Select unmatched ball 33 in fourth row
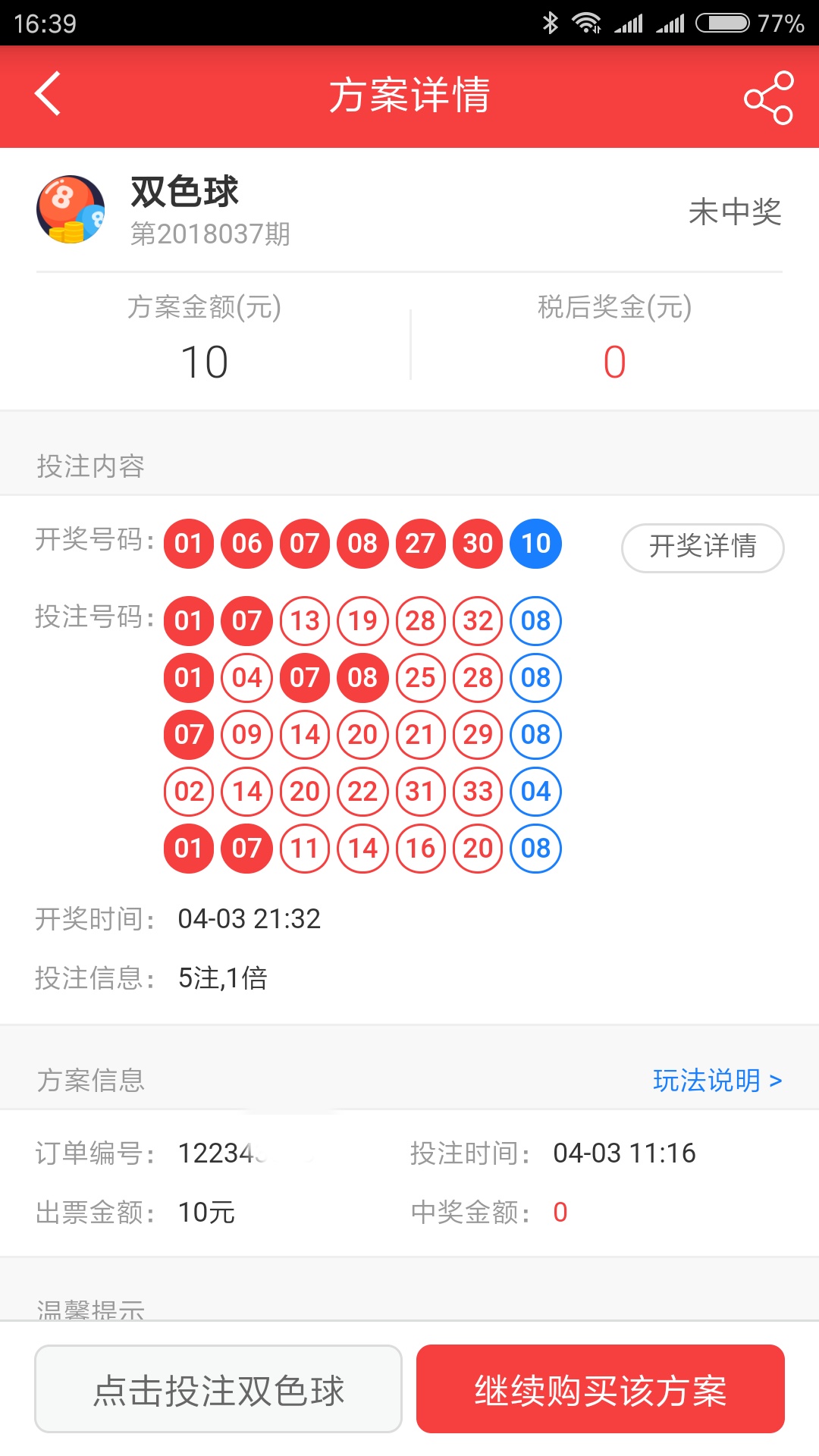Viewport: 819px width, 1456px height. click(478, 792)
